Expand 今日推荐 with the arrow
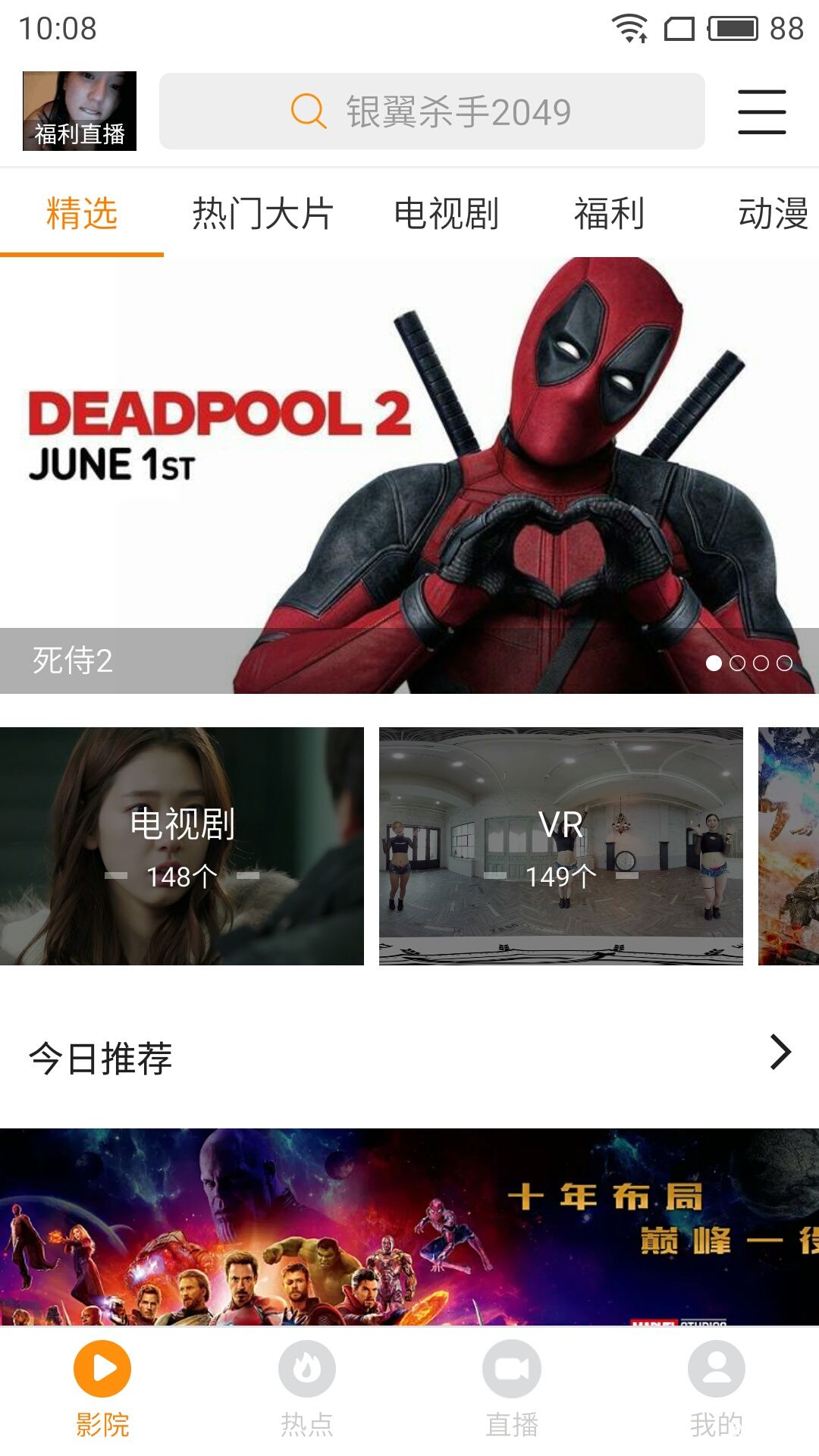Image resolution: width=819 pixels, height=1456 pixels. (780, 1053)
